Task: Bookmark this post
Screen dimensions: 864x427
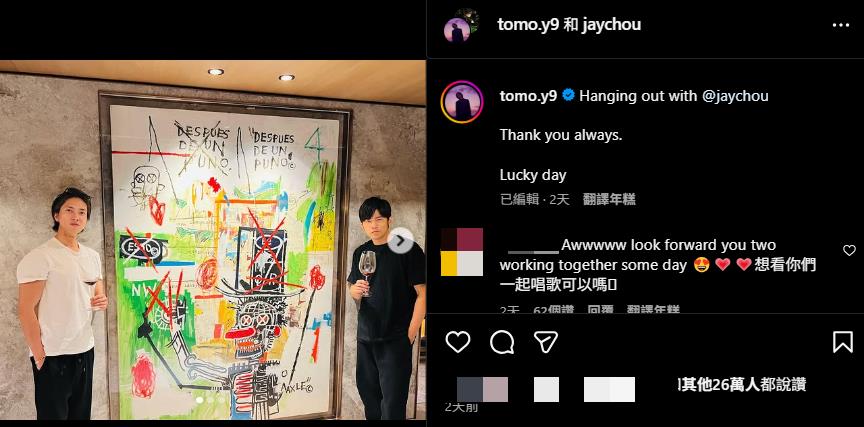Action: click(842, 342)
